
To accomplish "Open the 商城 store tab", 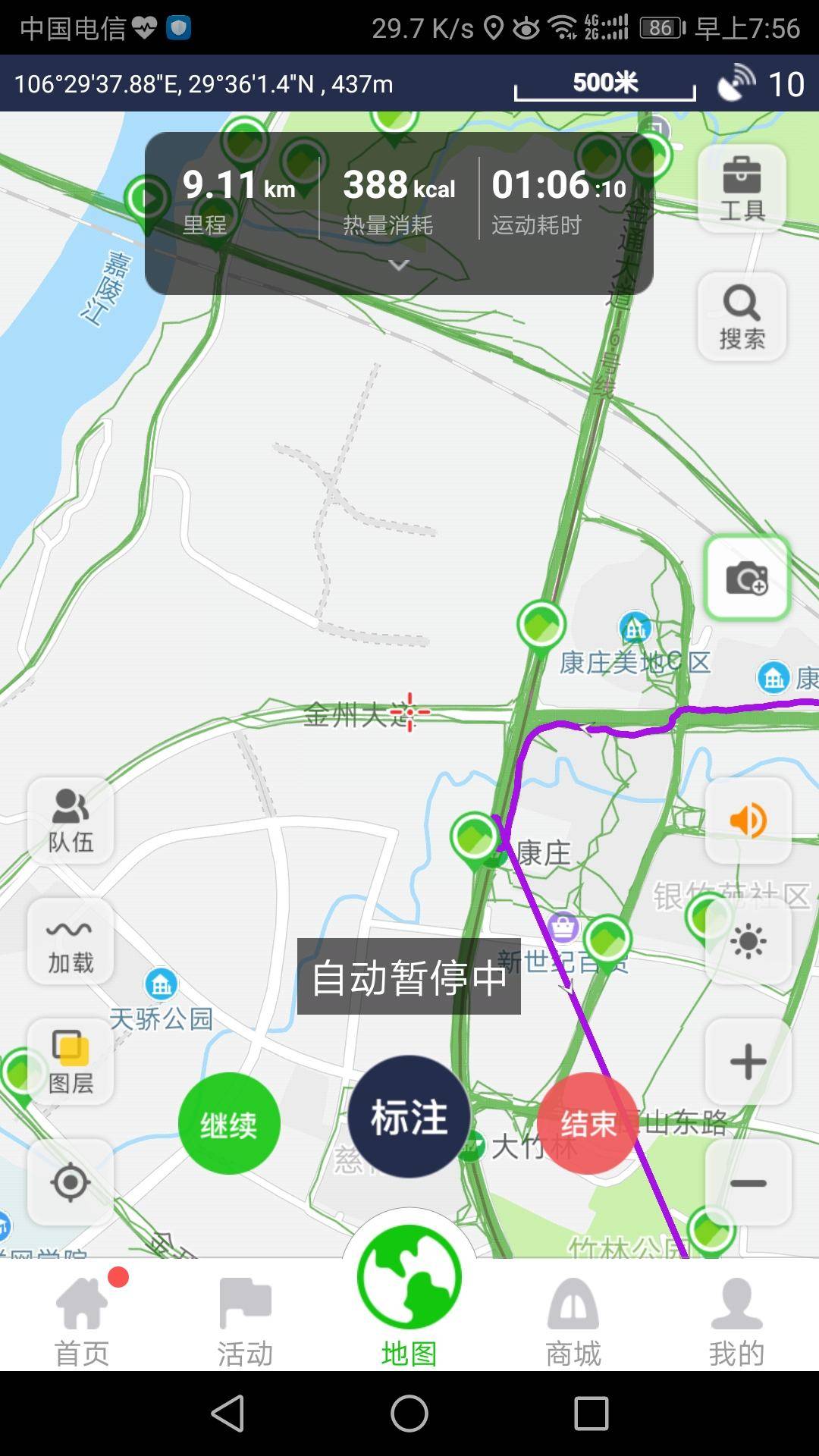I will 573,1319.
